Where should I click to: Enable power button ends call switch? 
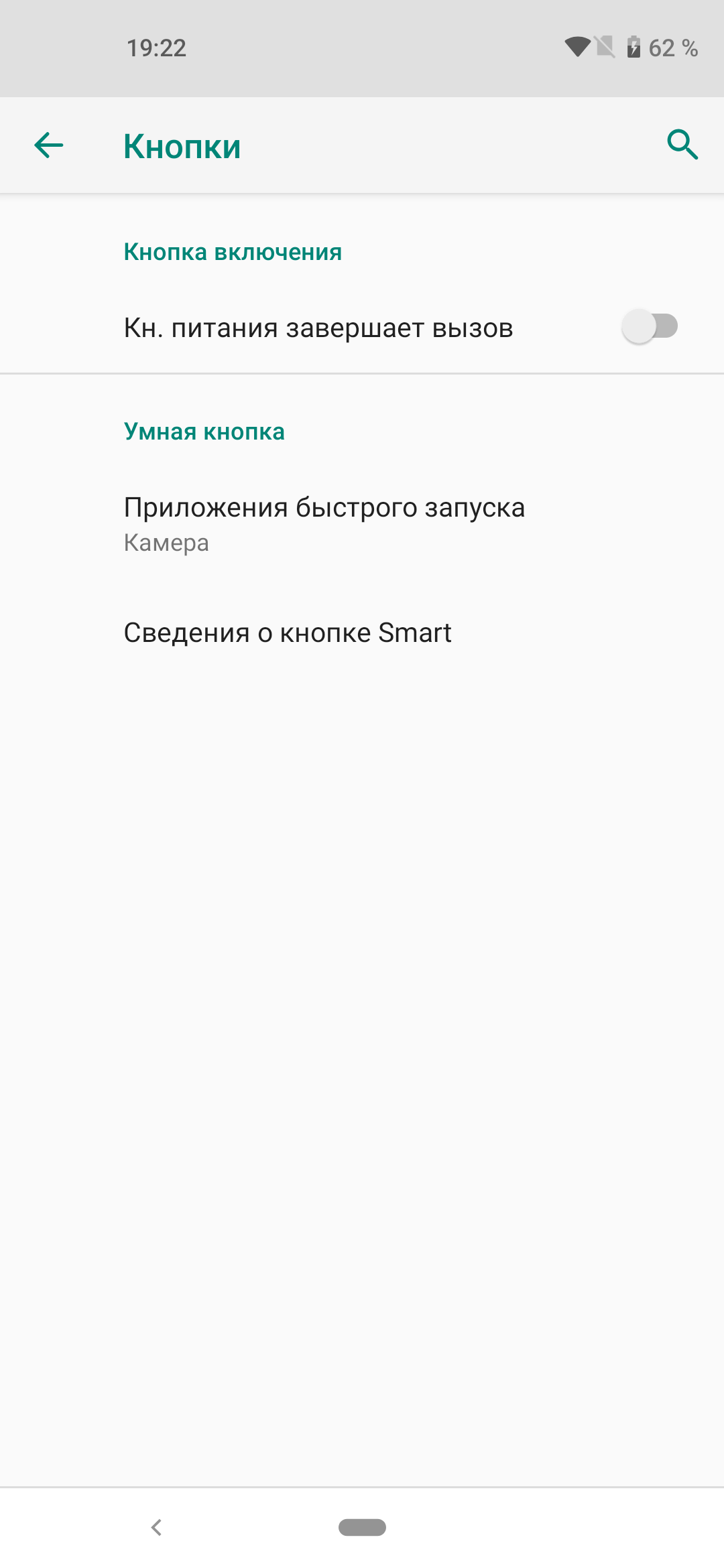650,327
